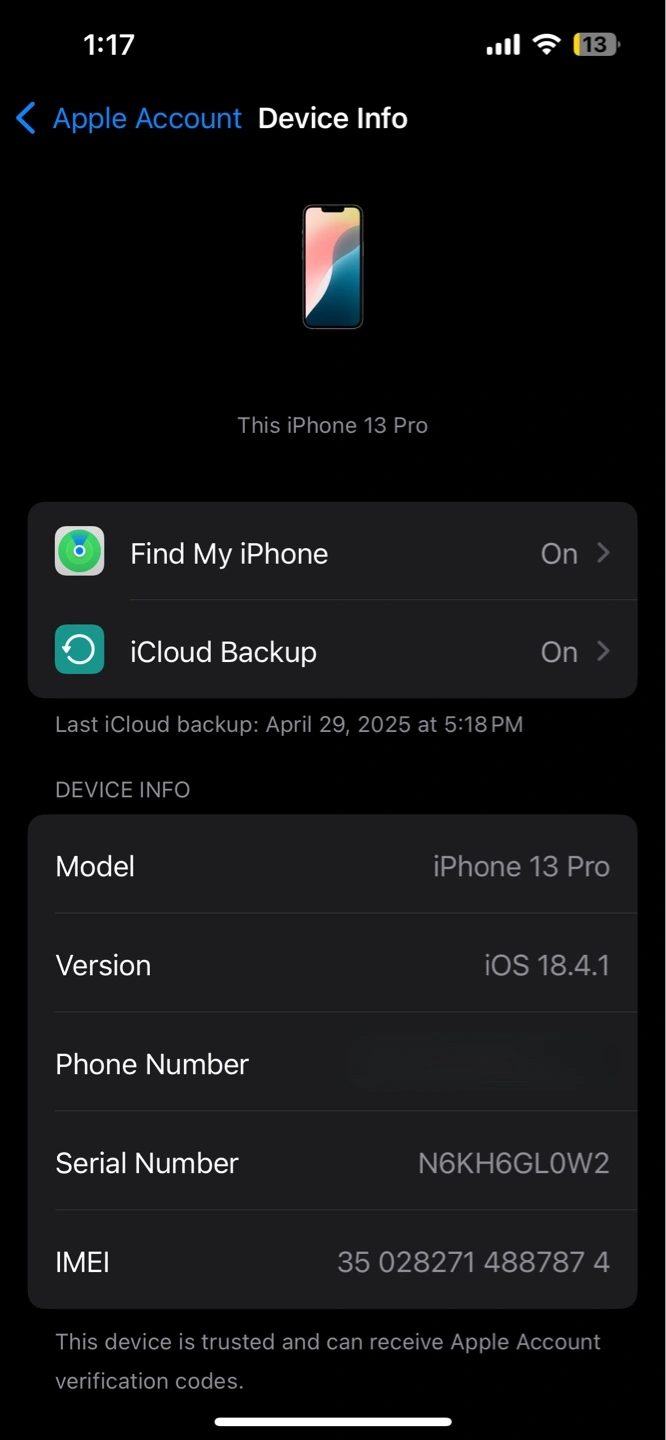Viewport: 666px width, 1440px height.
Task: Open iCloud Backup settings
Action: pos(332,650)
